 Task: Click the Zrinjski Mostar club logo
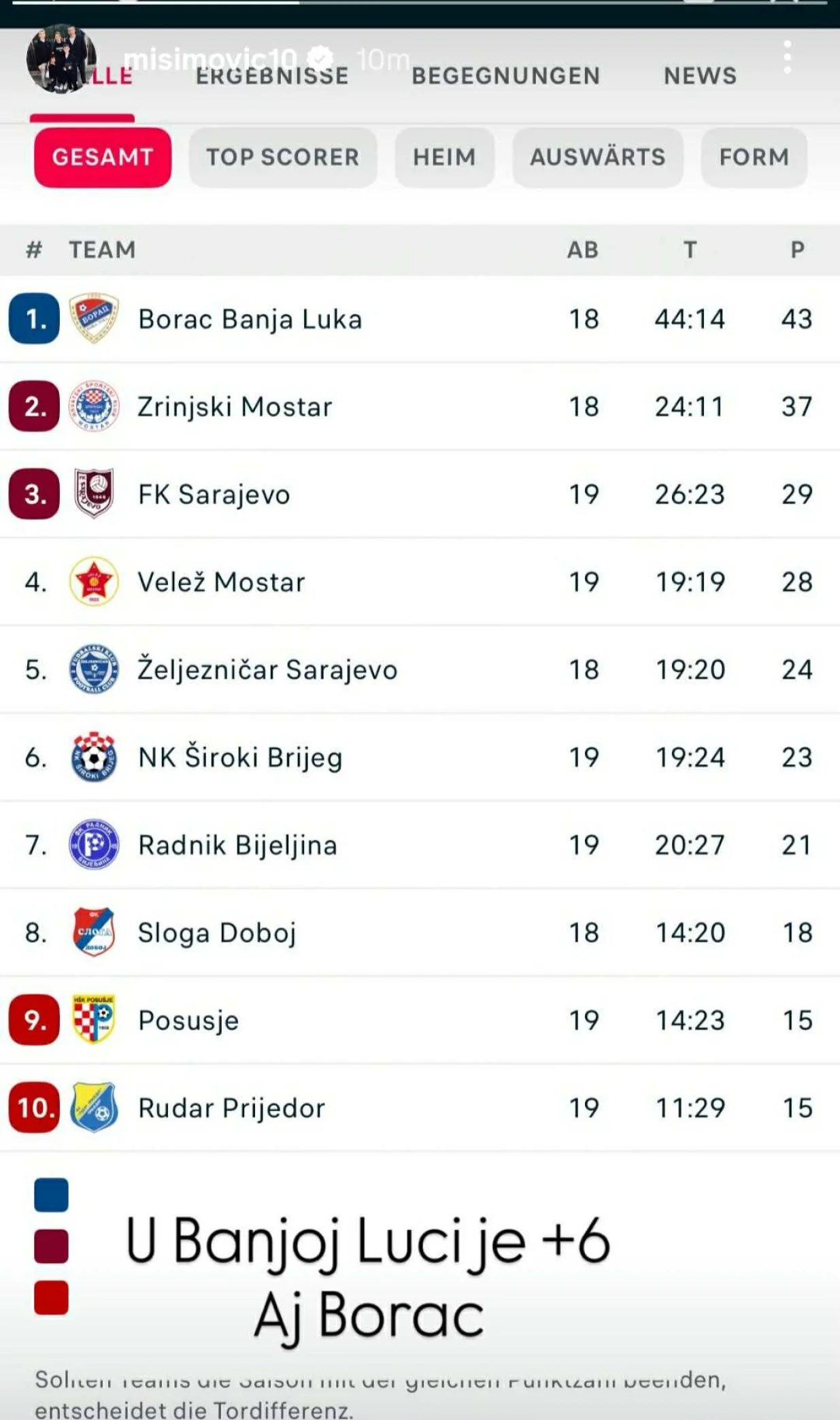93,406
